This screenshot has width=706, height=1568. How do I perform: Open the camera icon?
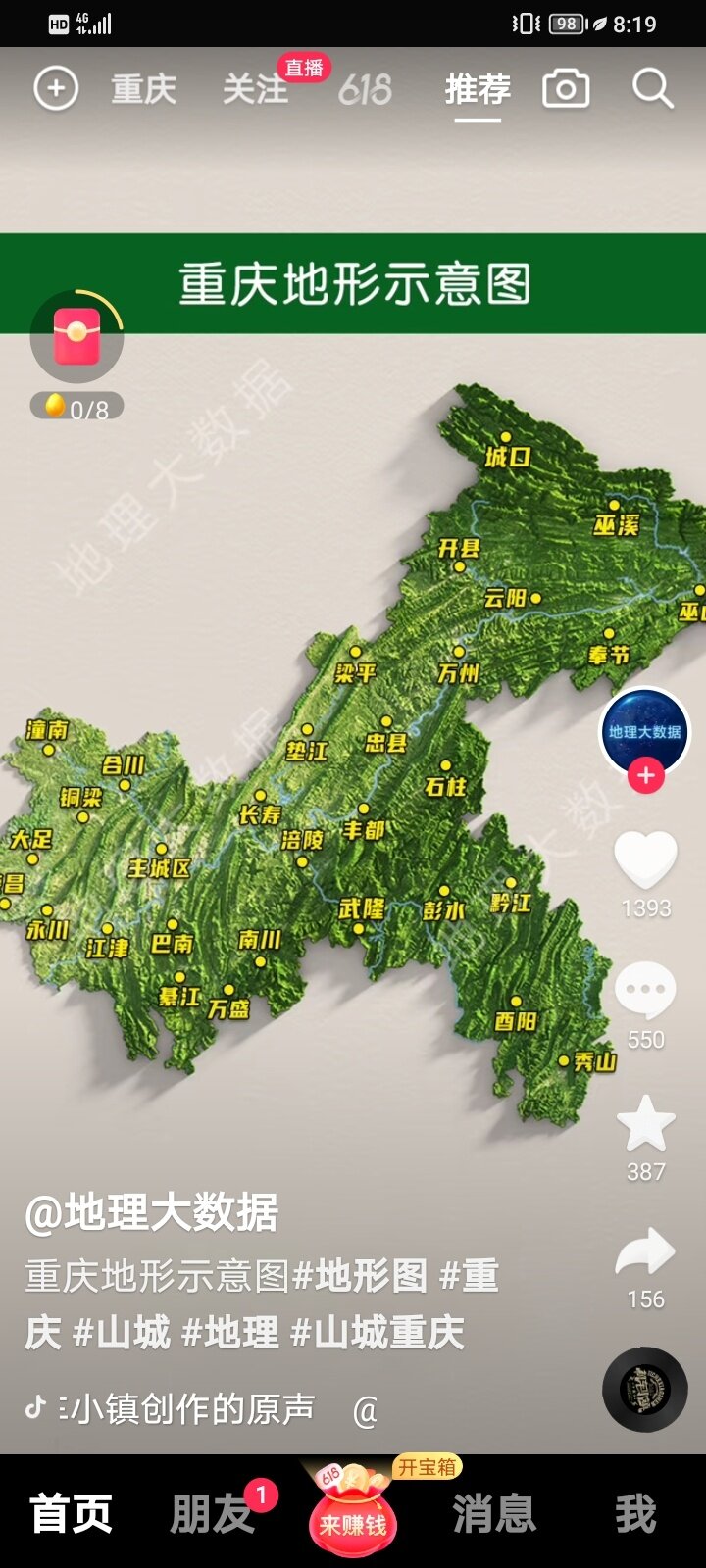click(x=566, y=89)
